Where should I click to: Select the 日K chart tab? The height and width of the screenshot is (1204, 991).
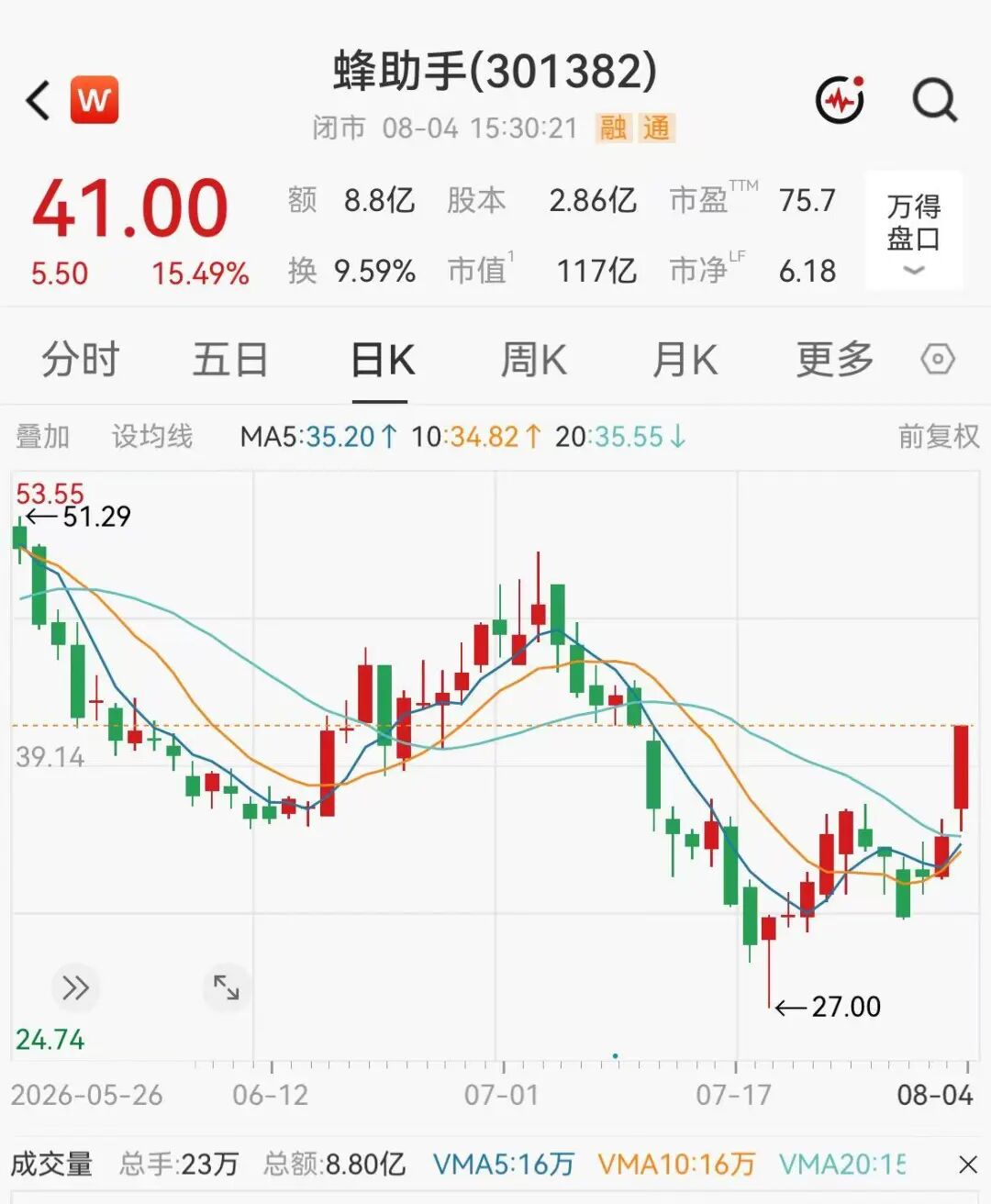(x=382, y=359)
